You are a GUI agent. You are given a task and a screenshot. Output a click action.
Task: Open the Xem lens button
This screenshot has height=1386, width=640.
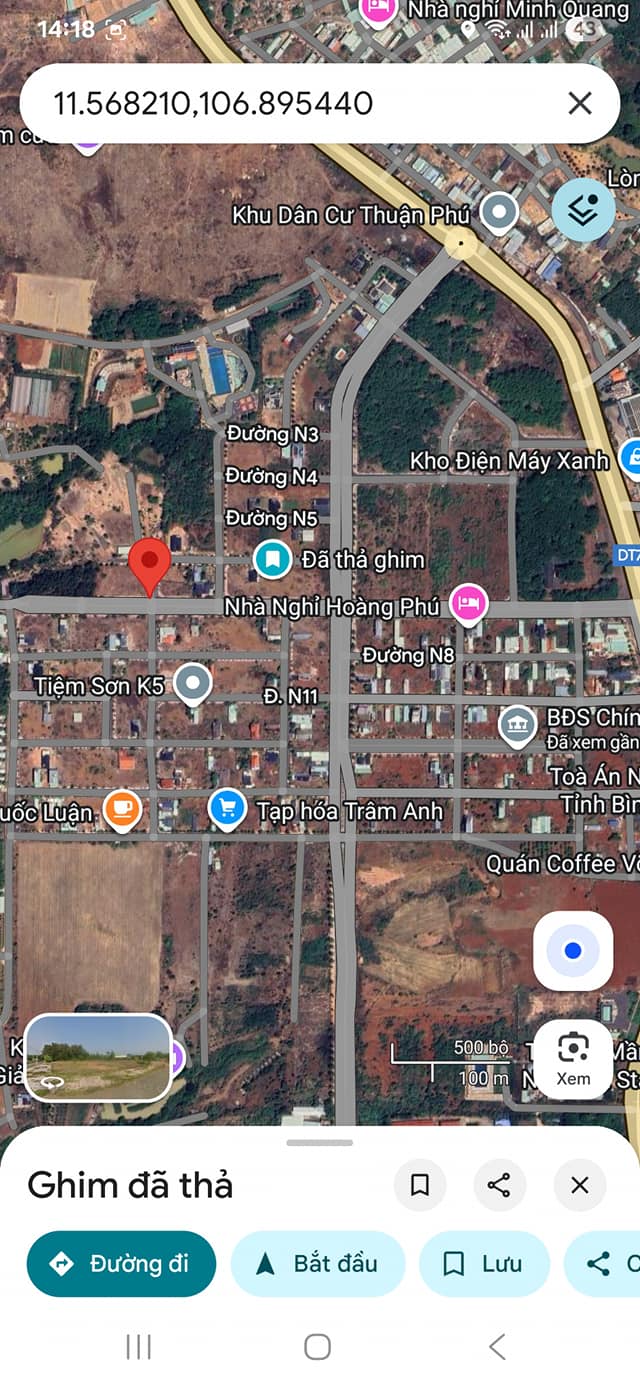pos(573,1059)
